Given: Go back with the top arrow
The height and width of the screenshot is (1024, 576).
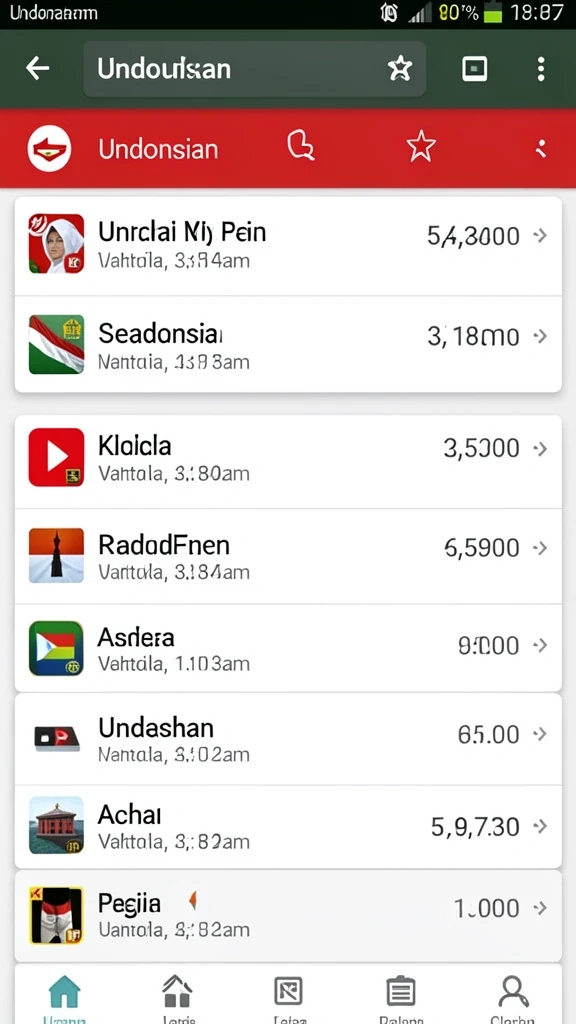Looking at the screenshot, I should pos(38,68).
